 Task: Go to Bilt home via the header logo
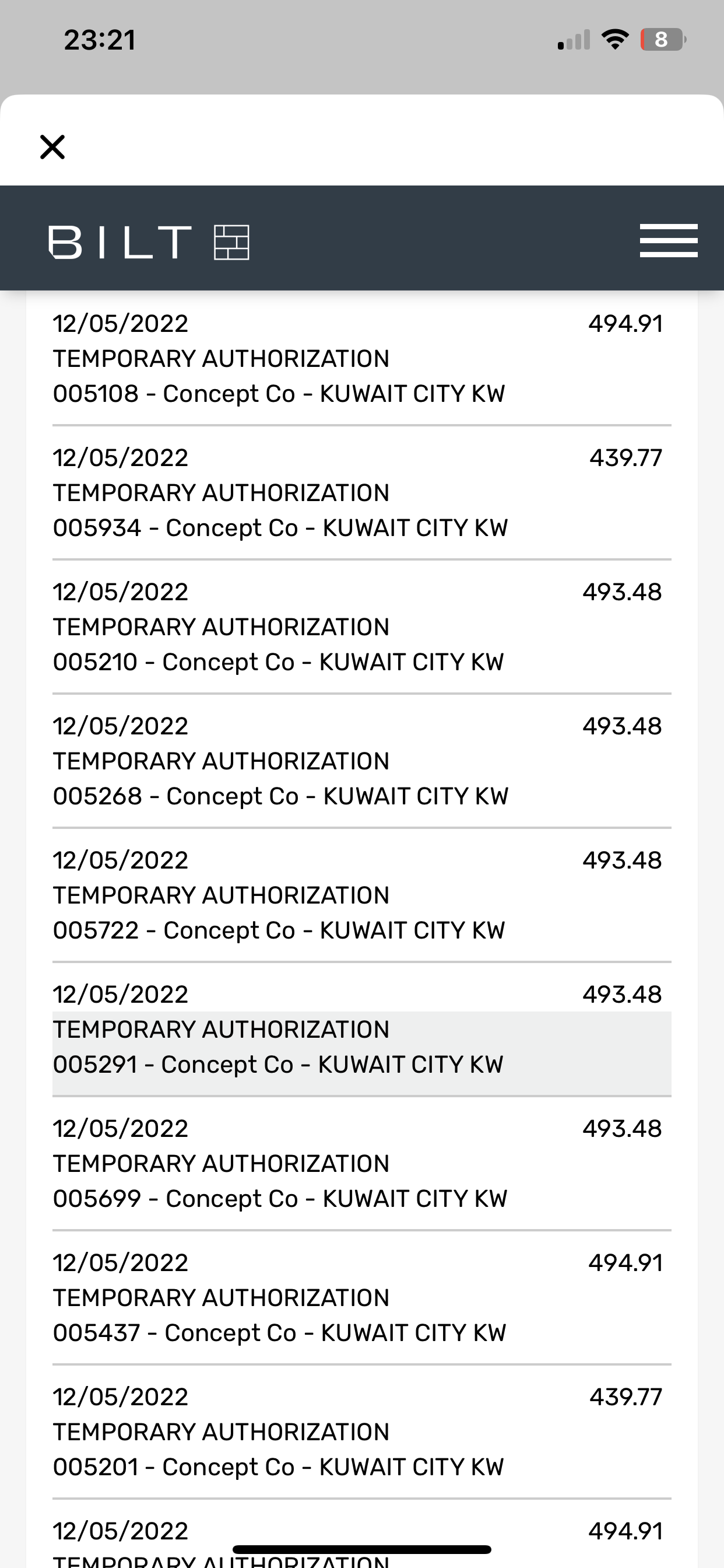149,242
